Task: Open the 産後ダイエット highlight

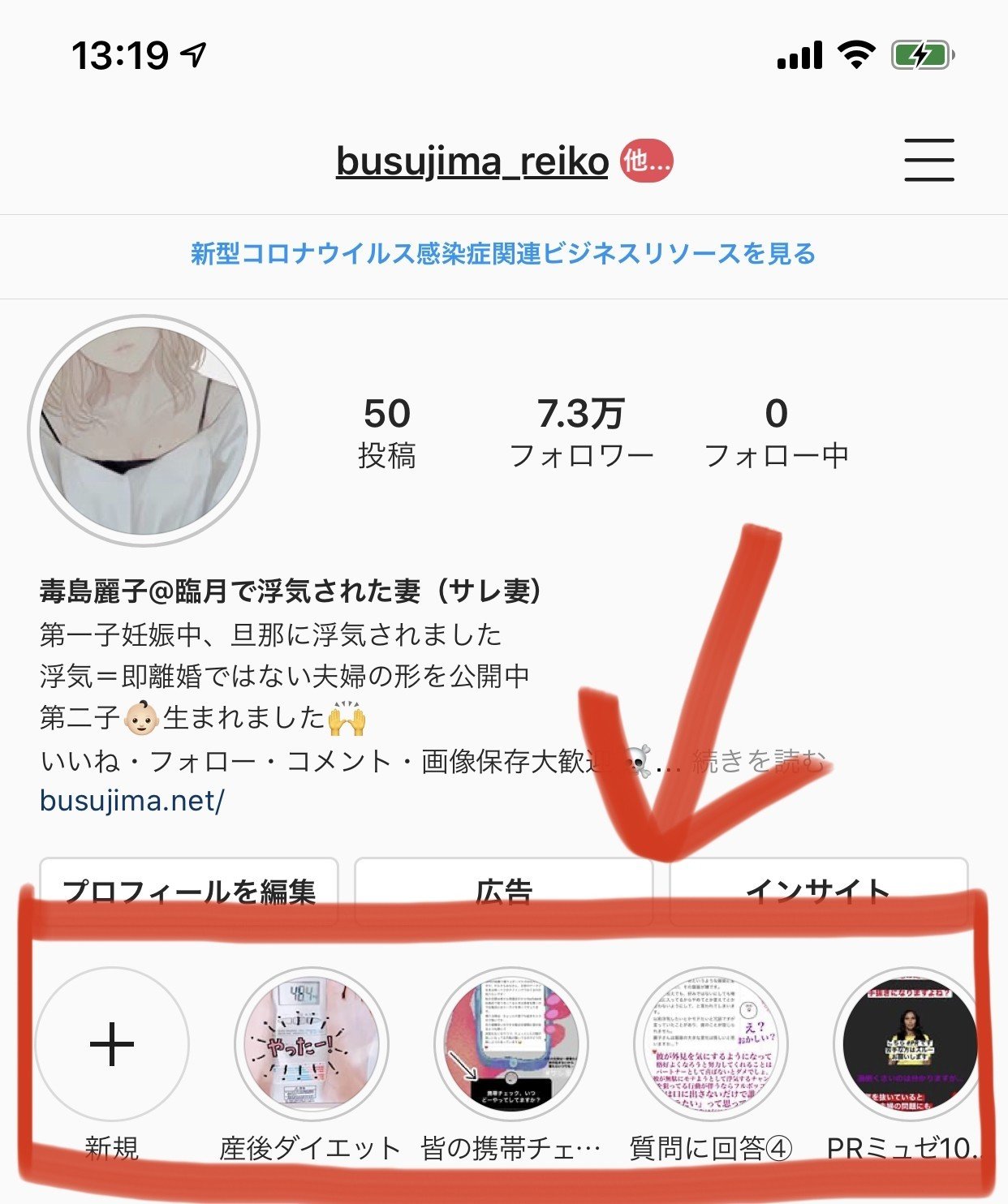Action: pyautogui.click(x=311, y=1044)
